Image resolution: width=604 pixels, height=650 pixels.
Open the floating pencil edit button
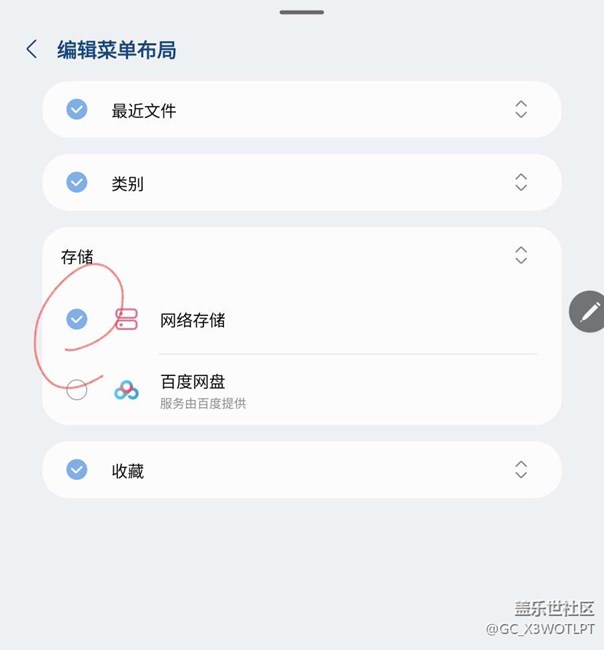click(589, 312)
